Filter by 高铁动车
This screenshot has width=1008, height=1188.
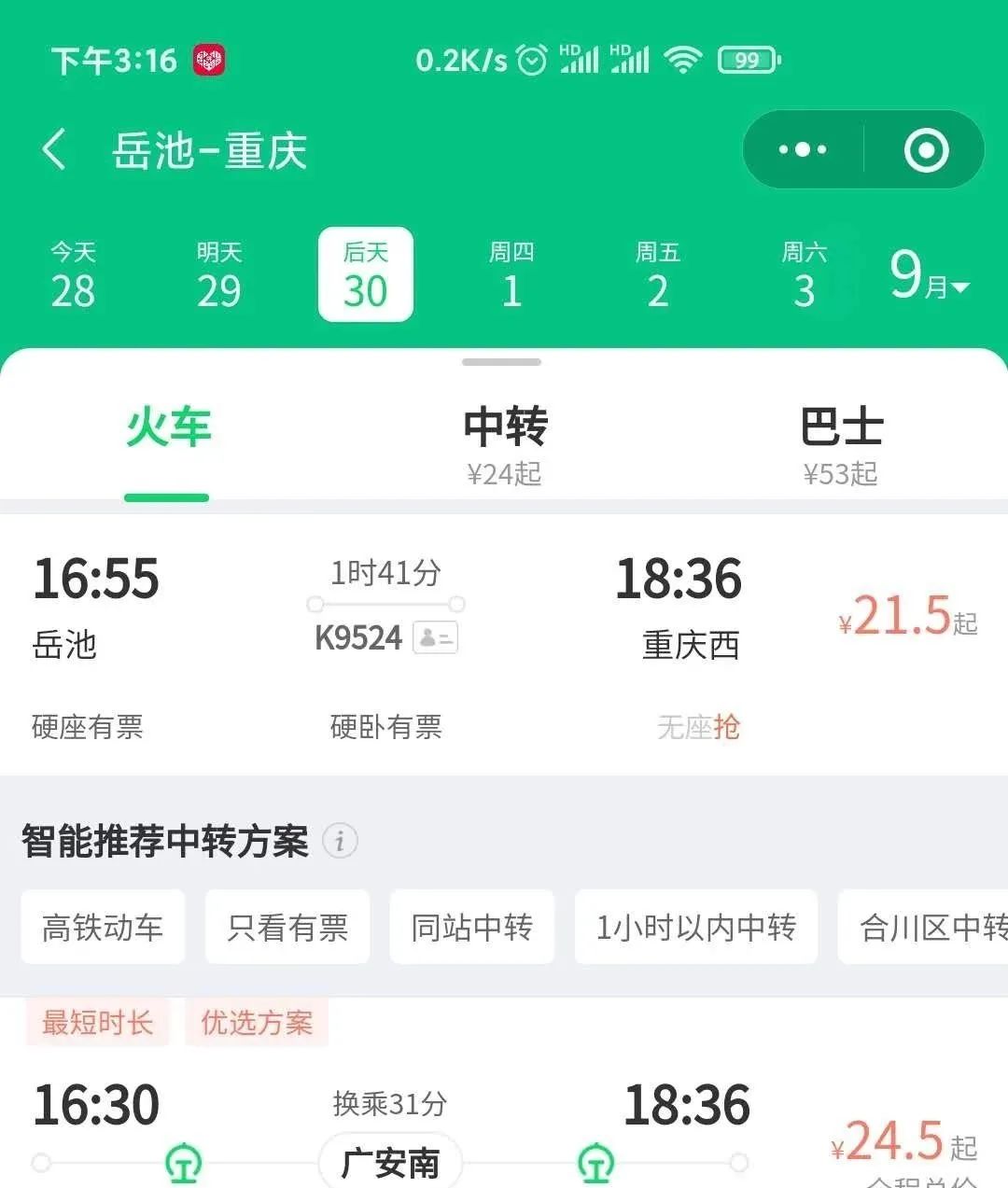tap(103, 927)
